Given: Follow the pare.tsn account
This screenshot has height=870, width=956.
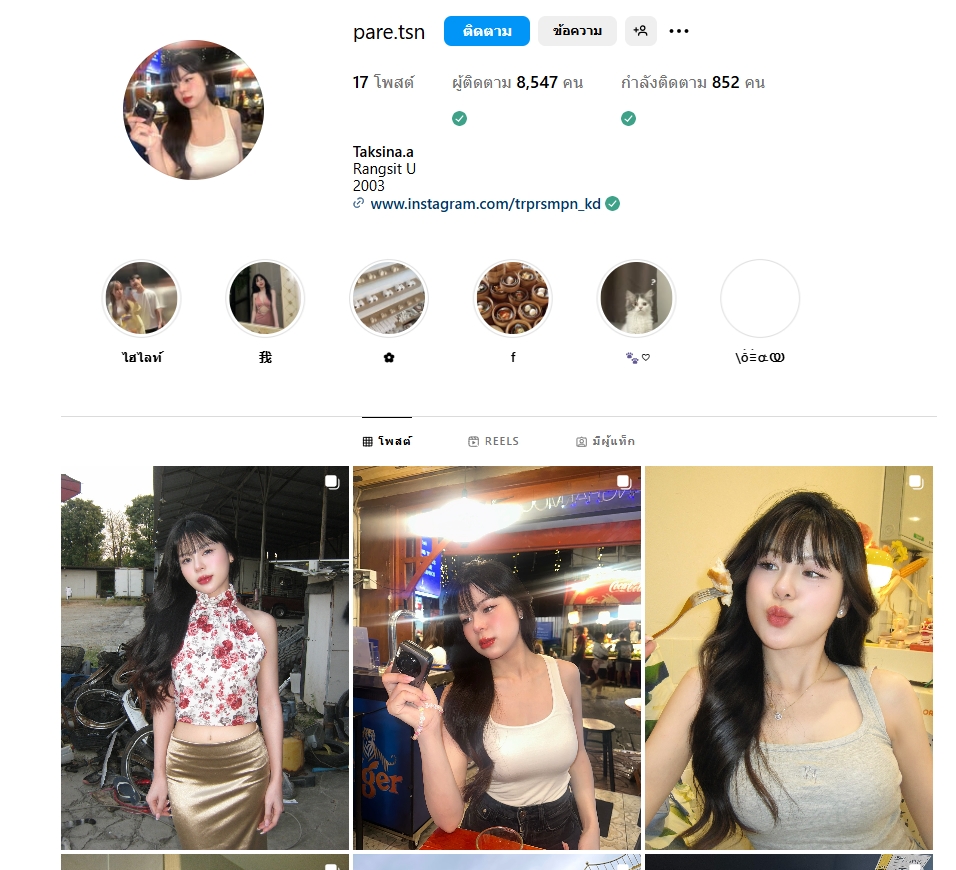Looking at the screenshot, I should tap(487, 31).
